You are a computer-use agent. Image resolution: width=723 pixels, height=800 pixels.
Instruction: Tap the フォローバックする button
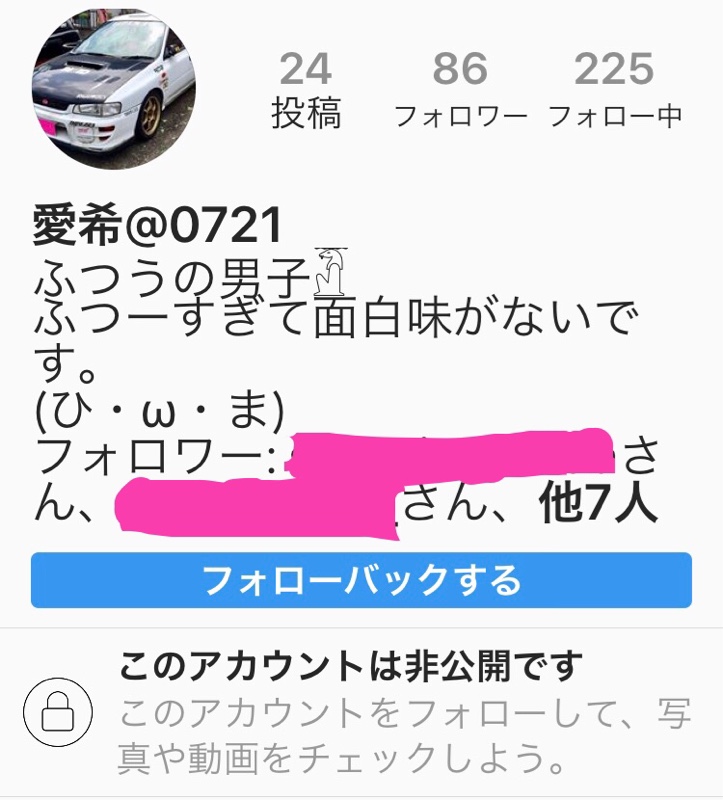pyautogui.click(x=361, y=581)
